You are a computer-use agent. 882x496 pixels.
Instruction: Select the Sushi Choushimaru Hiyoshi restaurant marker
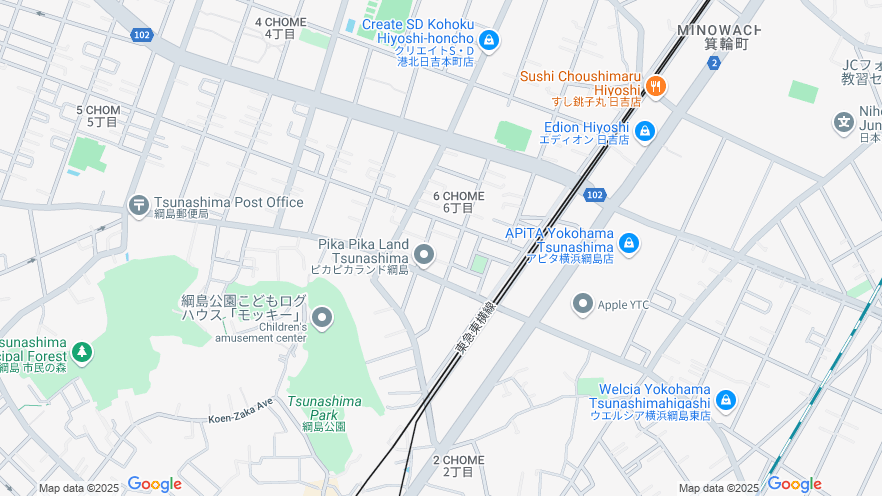click(x=656, y=87)
